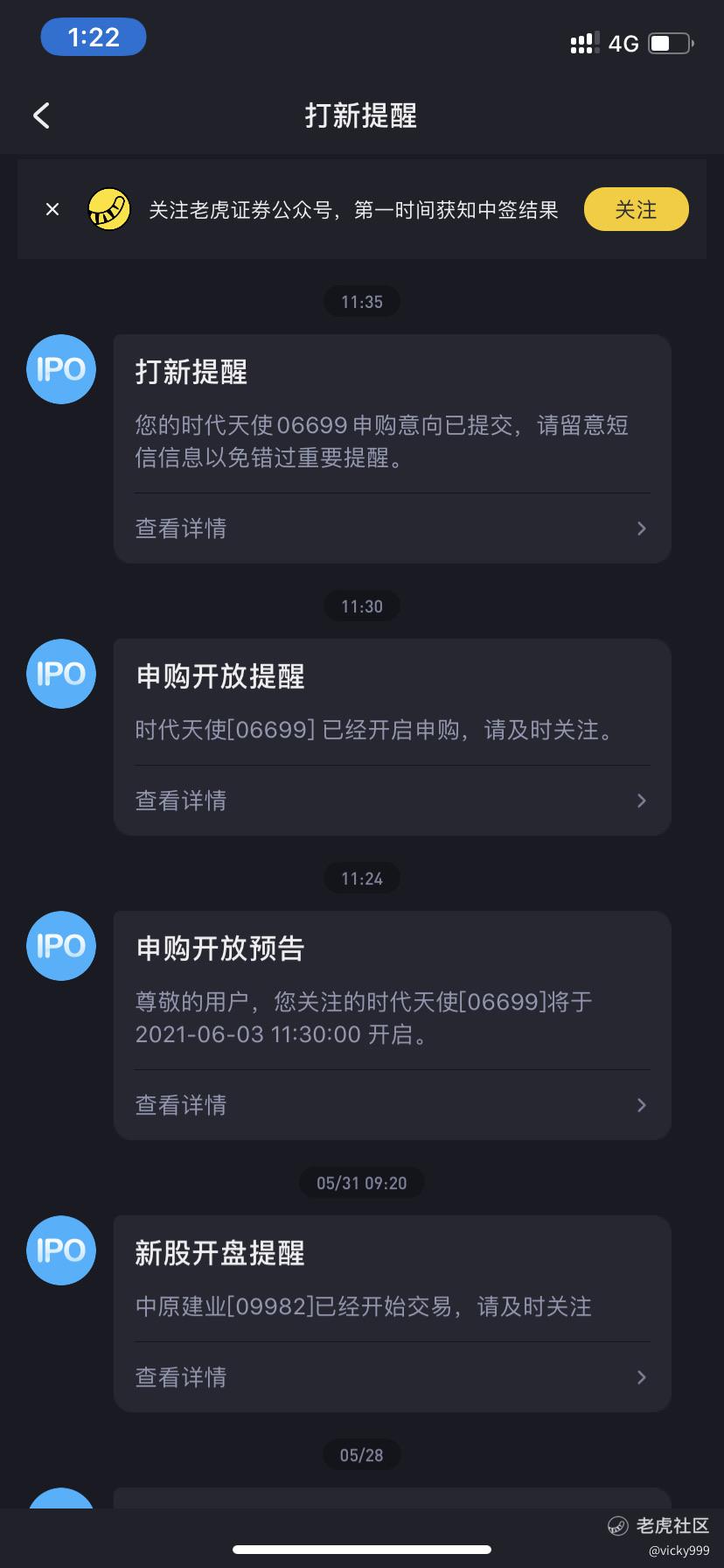Open 查看详情 under 申购开放预告

coord(392,1105)
